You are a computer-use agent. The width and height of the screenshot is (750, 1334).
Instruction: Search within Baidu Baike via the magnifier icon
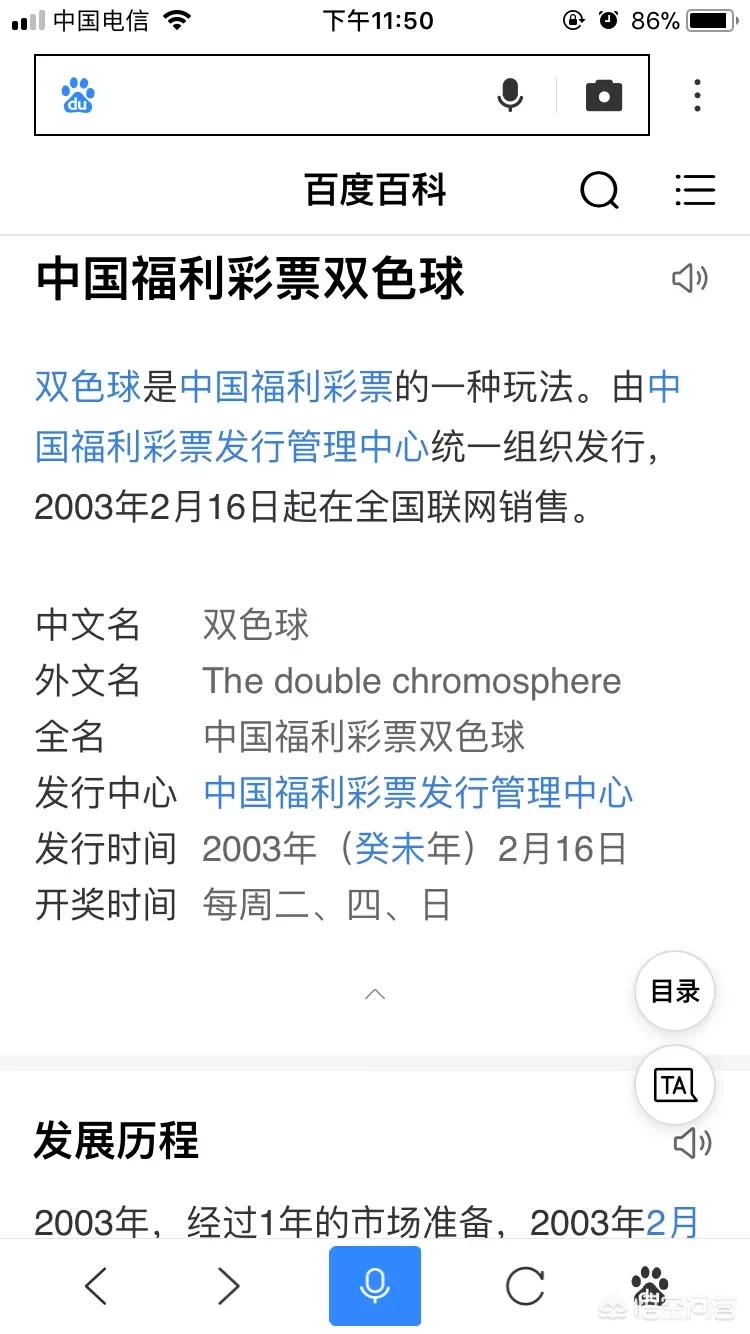(599, 189)
